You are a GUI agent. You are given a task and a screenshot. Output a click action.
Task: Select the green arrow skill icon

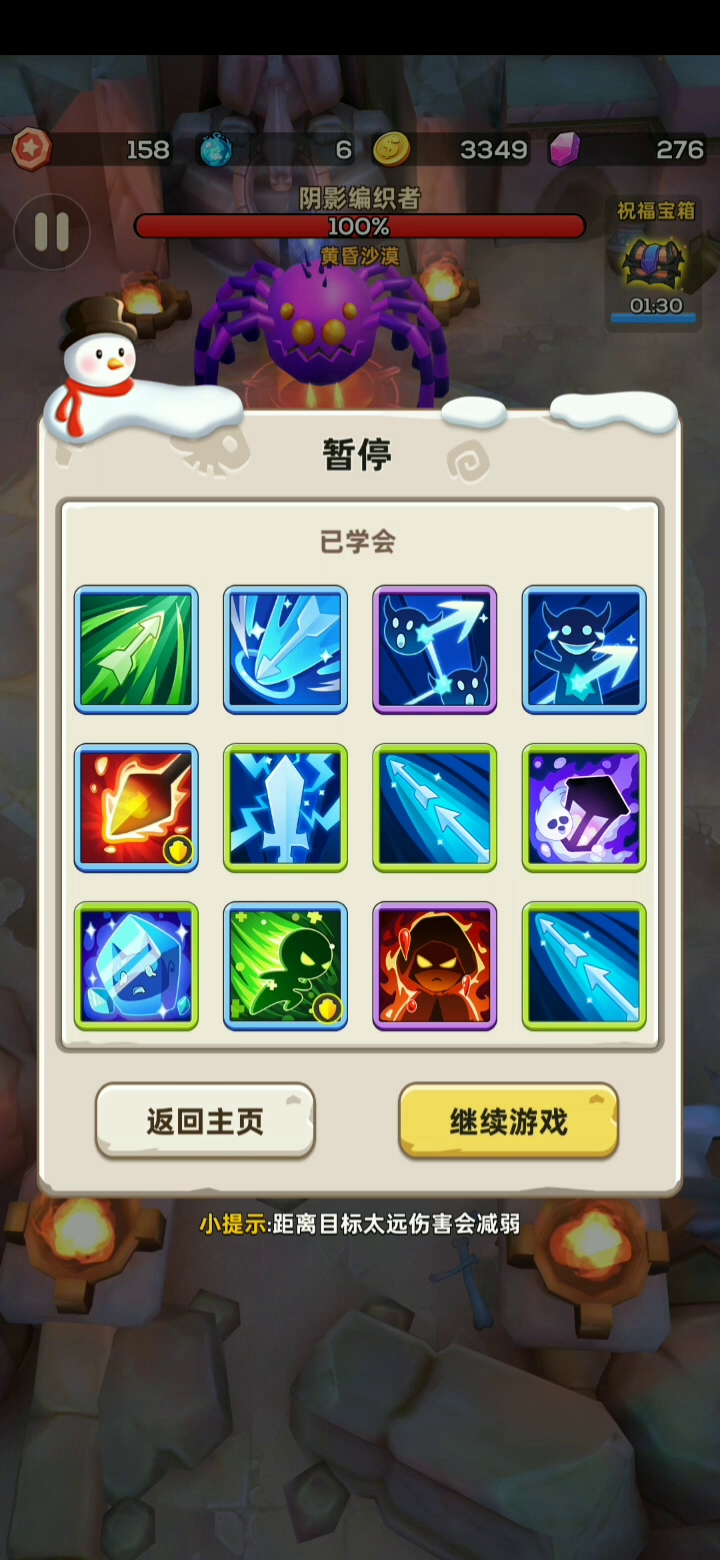click(x=136, y=649)
